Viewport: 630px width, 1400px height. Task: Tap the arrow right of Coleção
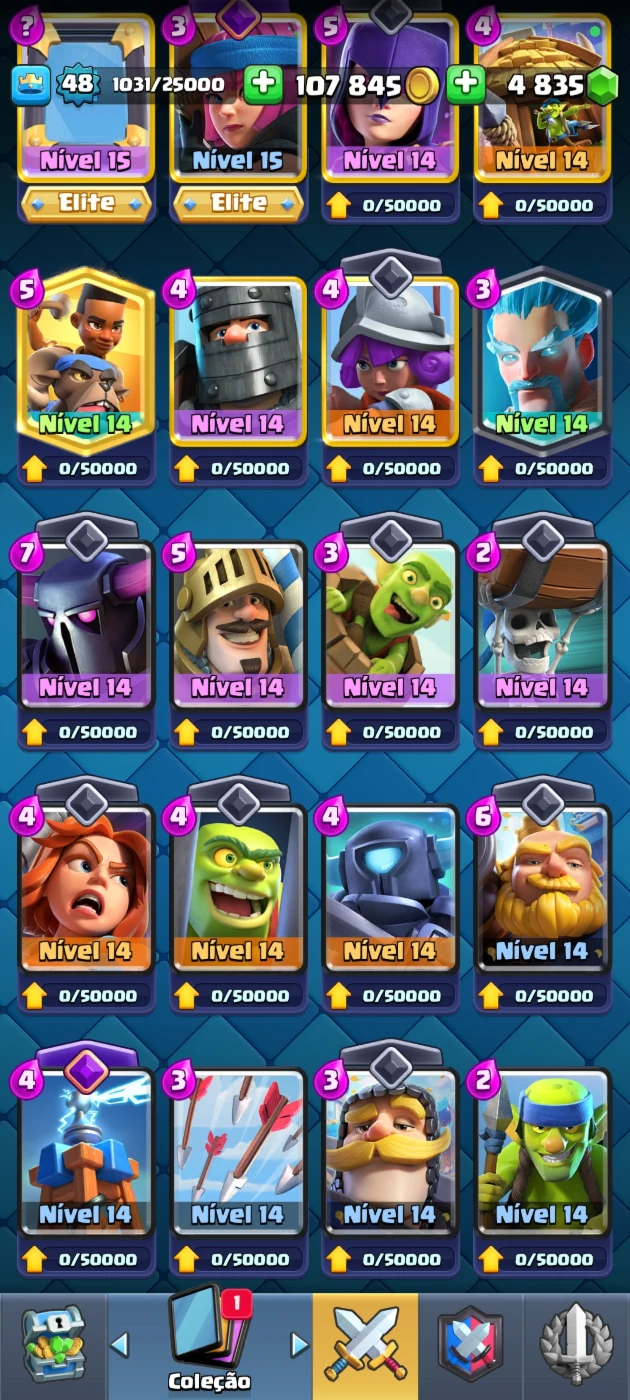pyautogui.click(x=298, y=1345)
